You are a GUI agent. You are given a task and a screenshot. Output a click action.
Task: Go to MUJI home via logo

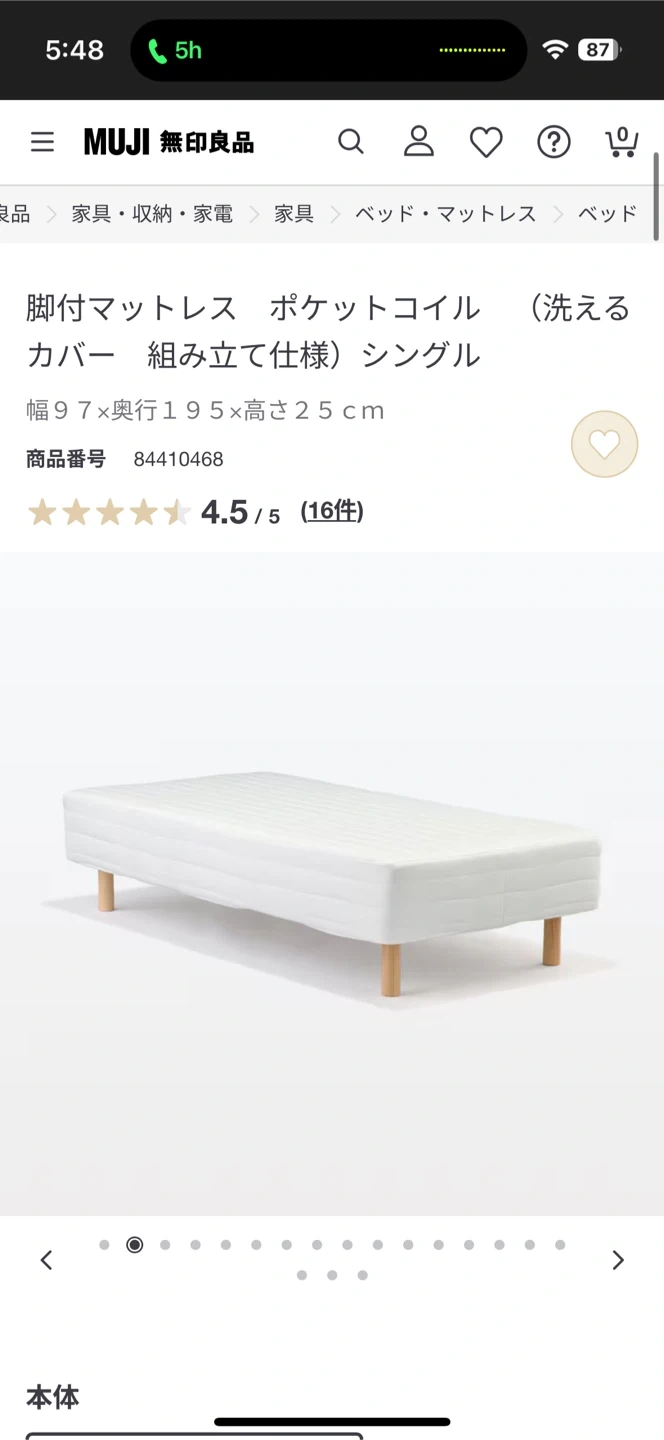pyautogui.click(x=168, y=142)
